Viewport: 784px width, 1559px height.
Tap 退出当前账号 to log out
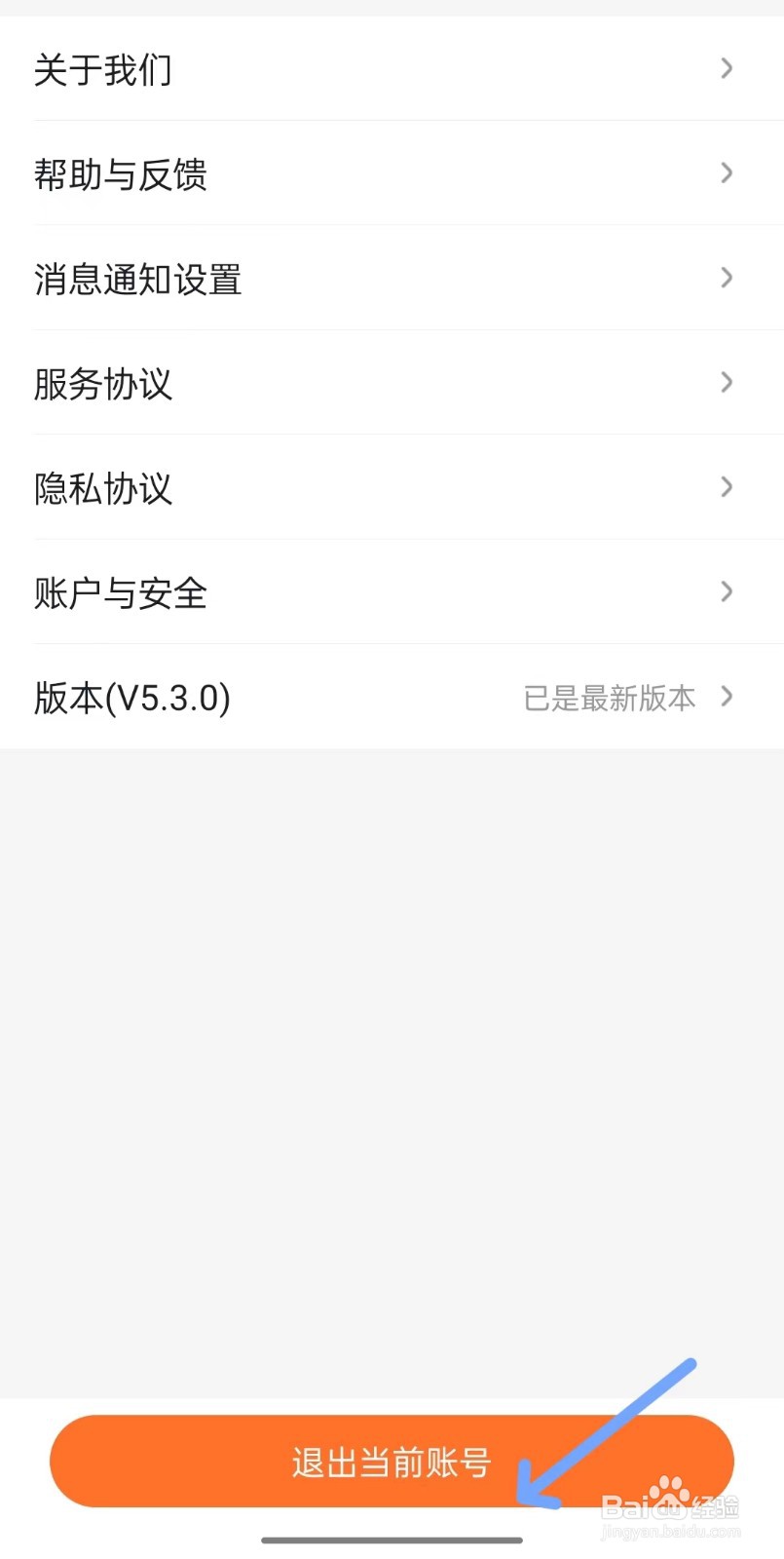coord(390,1461)
